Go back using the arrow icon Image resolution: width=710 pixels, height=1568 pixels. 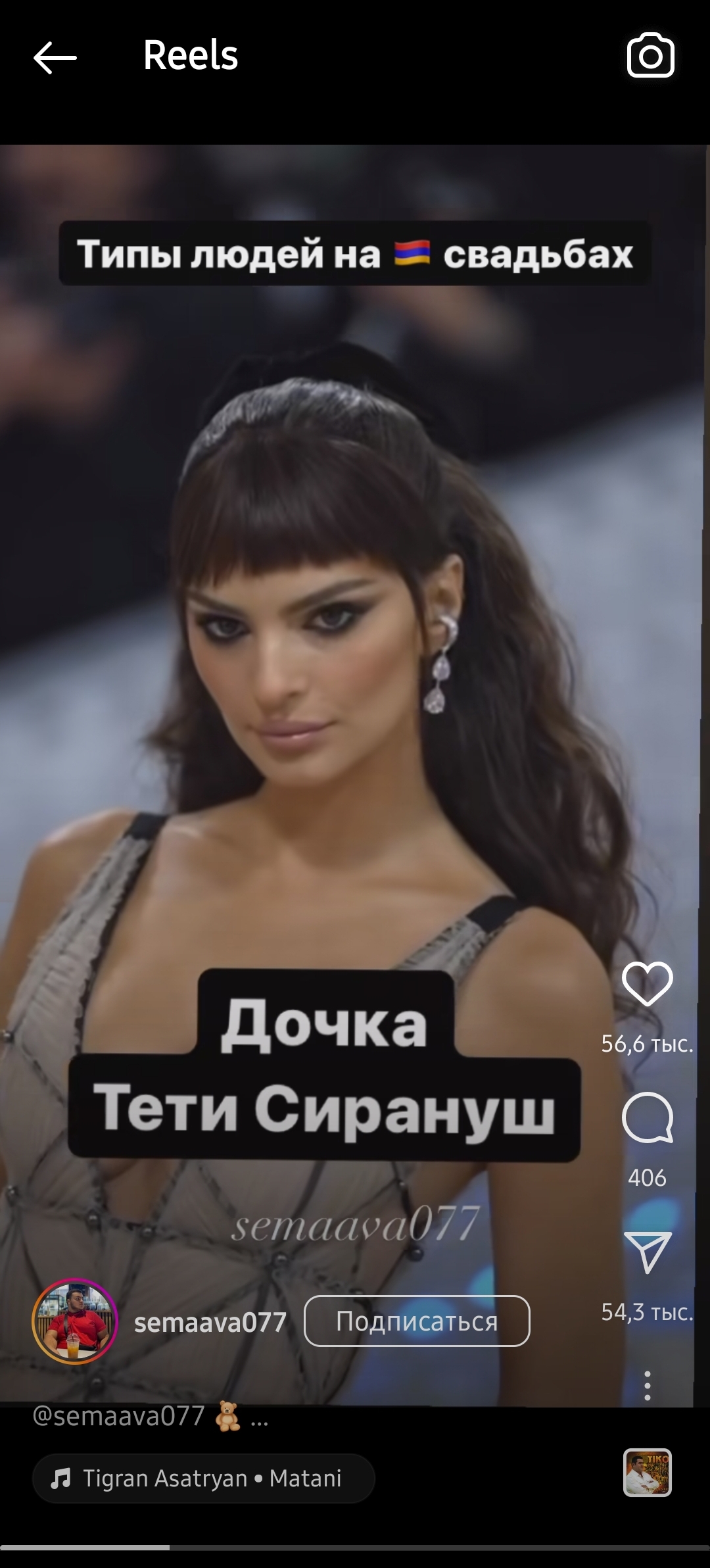coord(55,58)
